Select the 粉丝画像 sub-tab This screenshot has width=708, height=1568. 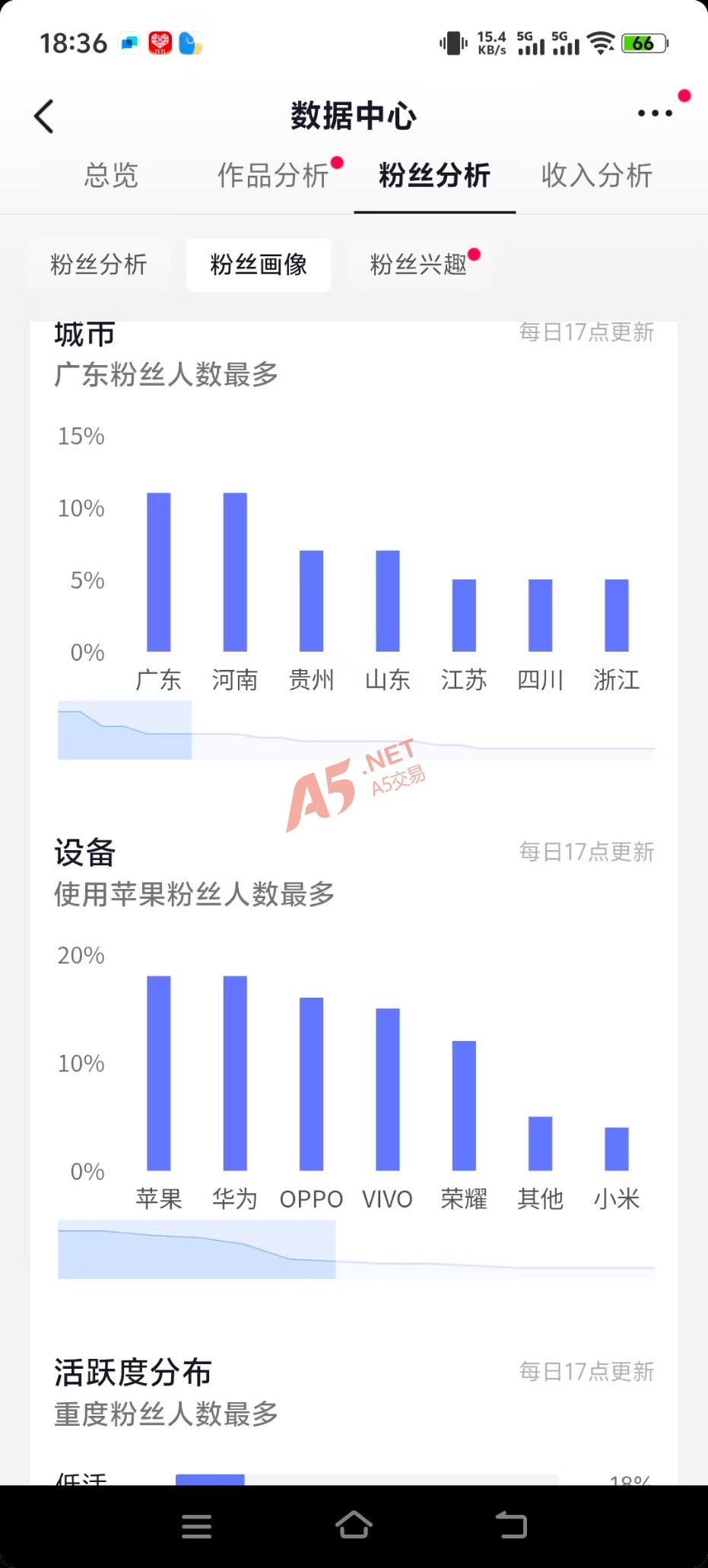point(259,265)
